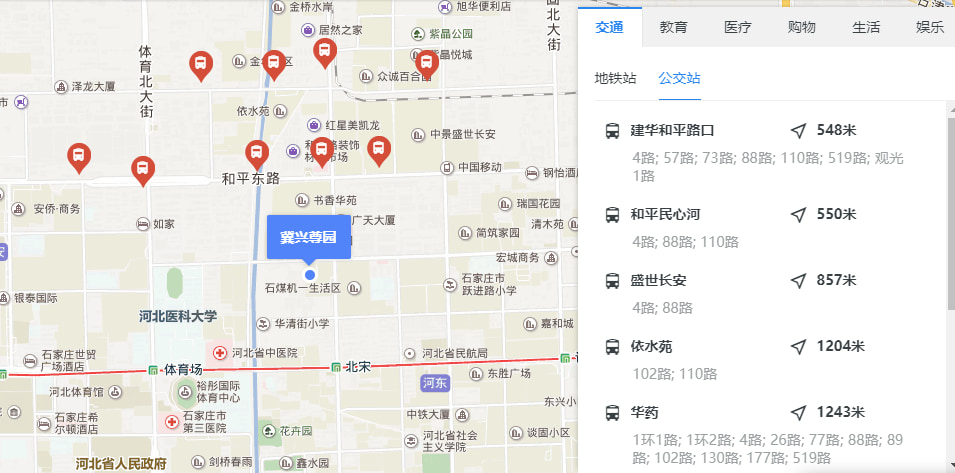Open the 医疗 tab
This screenshot has height=473, width=955.
pyautogui.click(x=738, y=27)
